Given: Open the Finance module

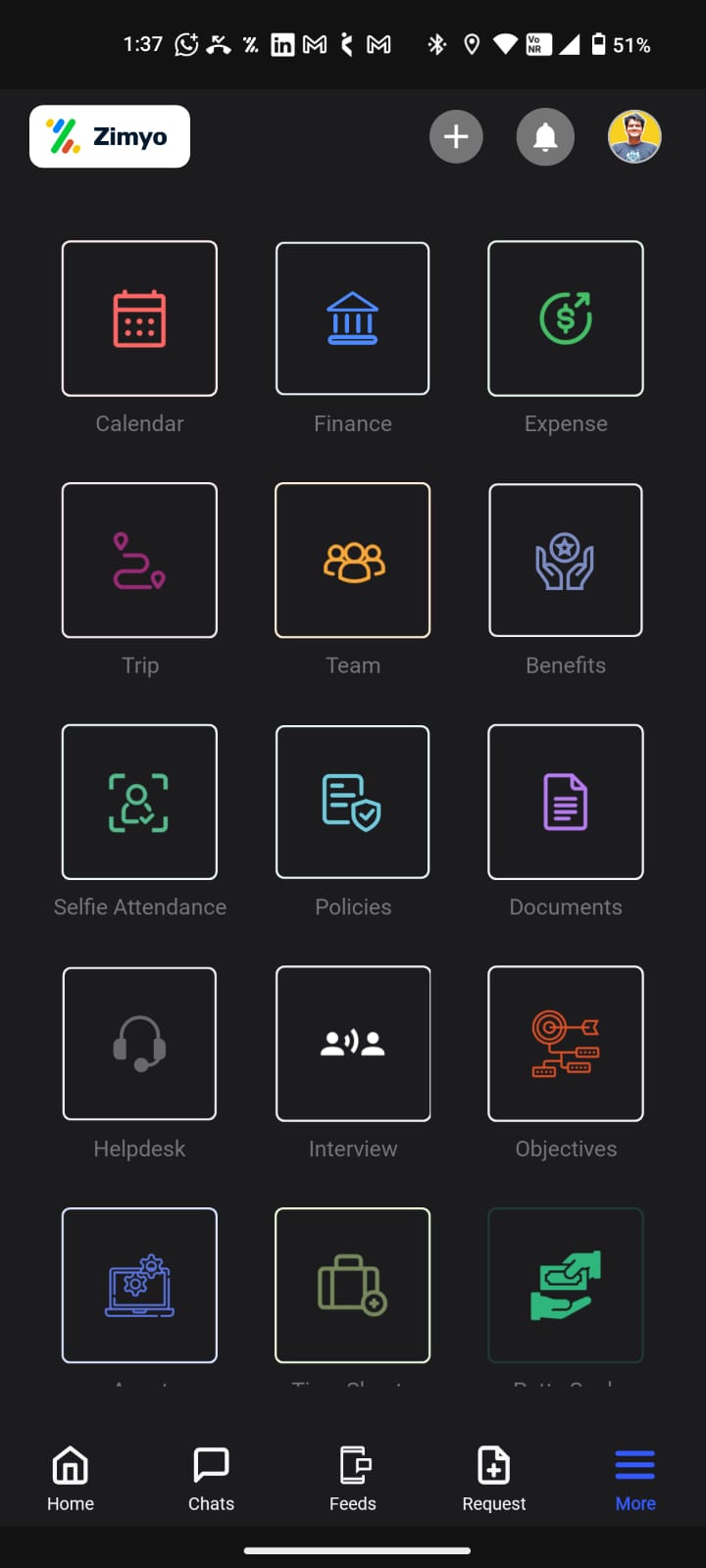Looking at the screenshot, I should point(353,318).
